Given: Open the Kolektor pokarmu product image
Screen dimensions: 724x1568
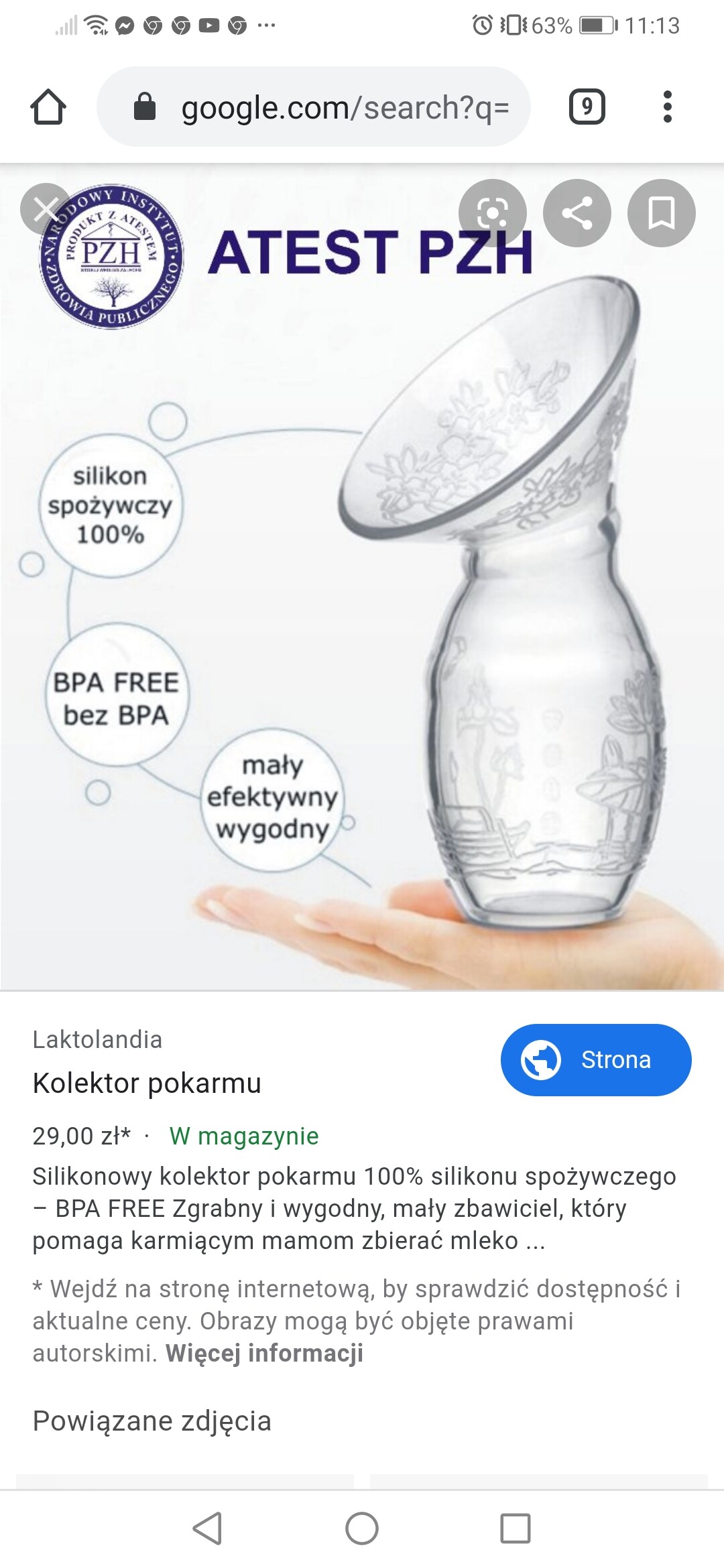Looking at the screenshot, I should tap(362, 603).
